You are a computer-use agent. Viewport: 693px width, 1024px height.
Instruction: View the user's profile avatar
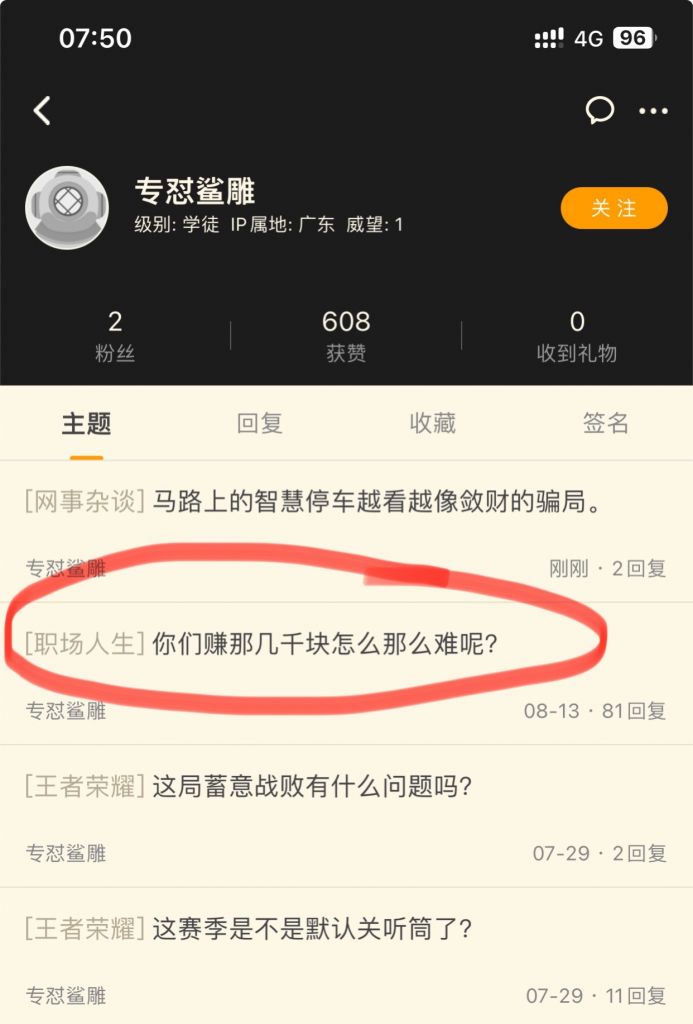pyautogui.click(x=66, y=207)
